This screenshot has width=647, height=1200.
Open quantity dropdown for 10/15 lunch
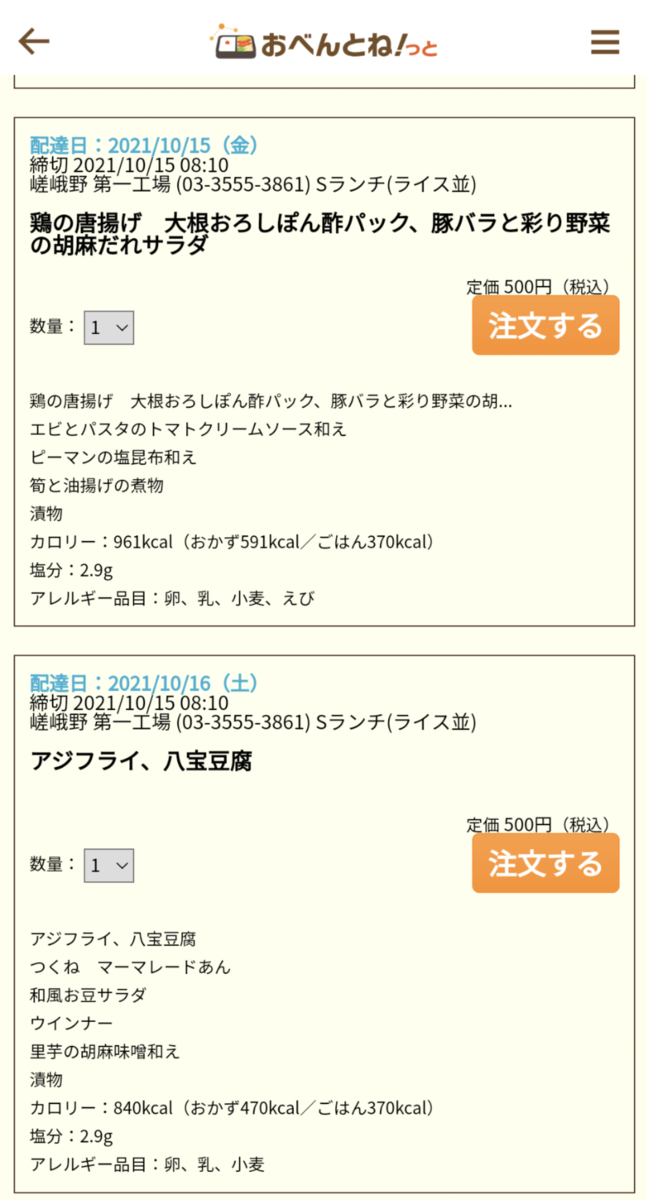109,327
